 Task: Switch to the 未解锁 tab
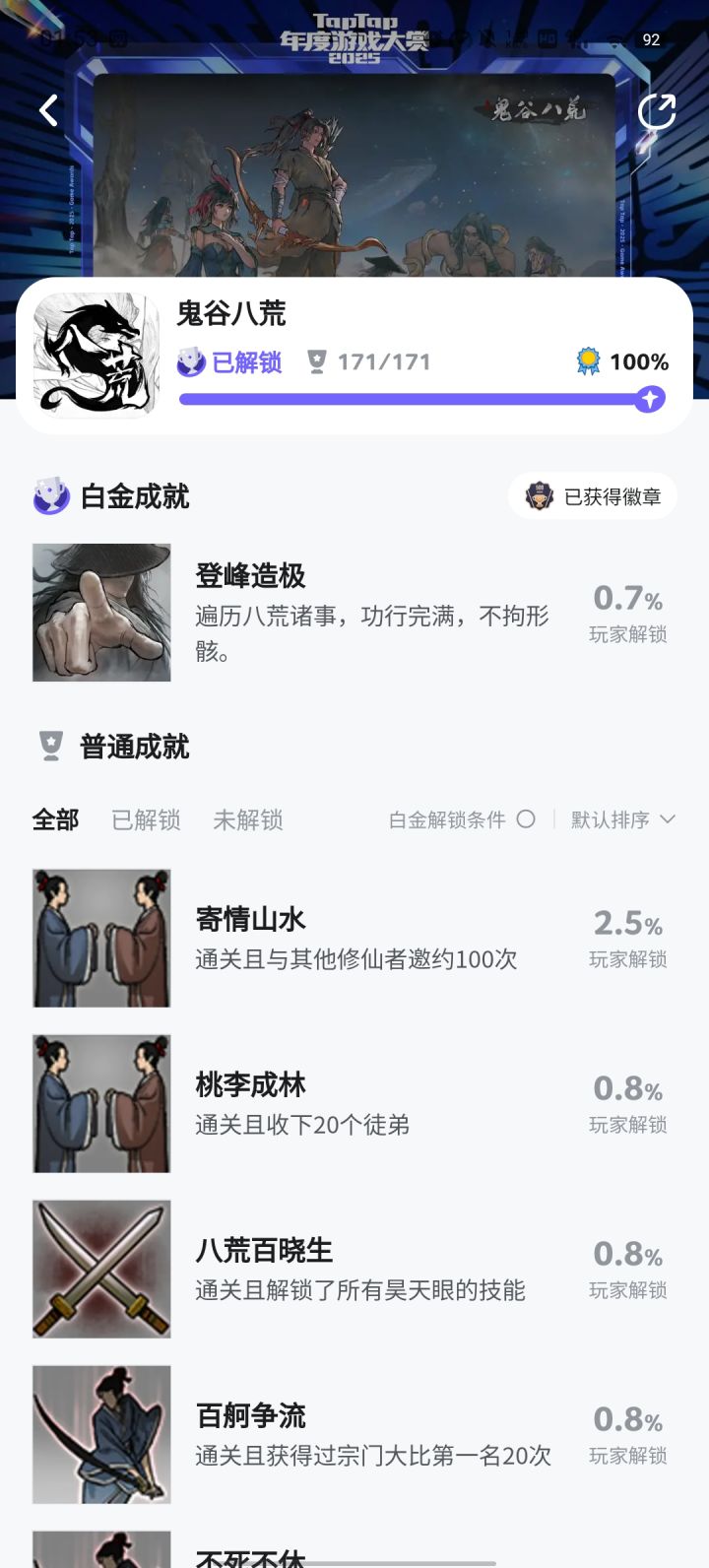(x=248, y=819)
